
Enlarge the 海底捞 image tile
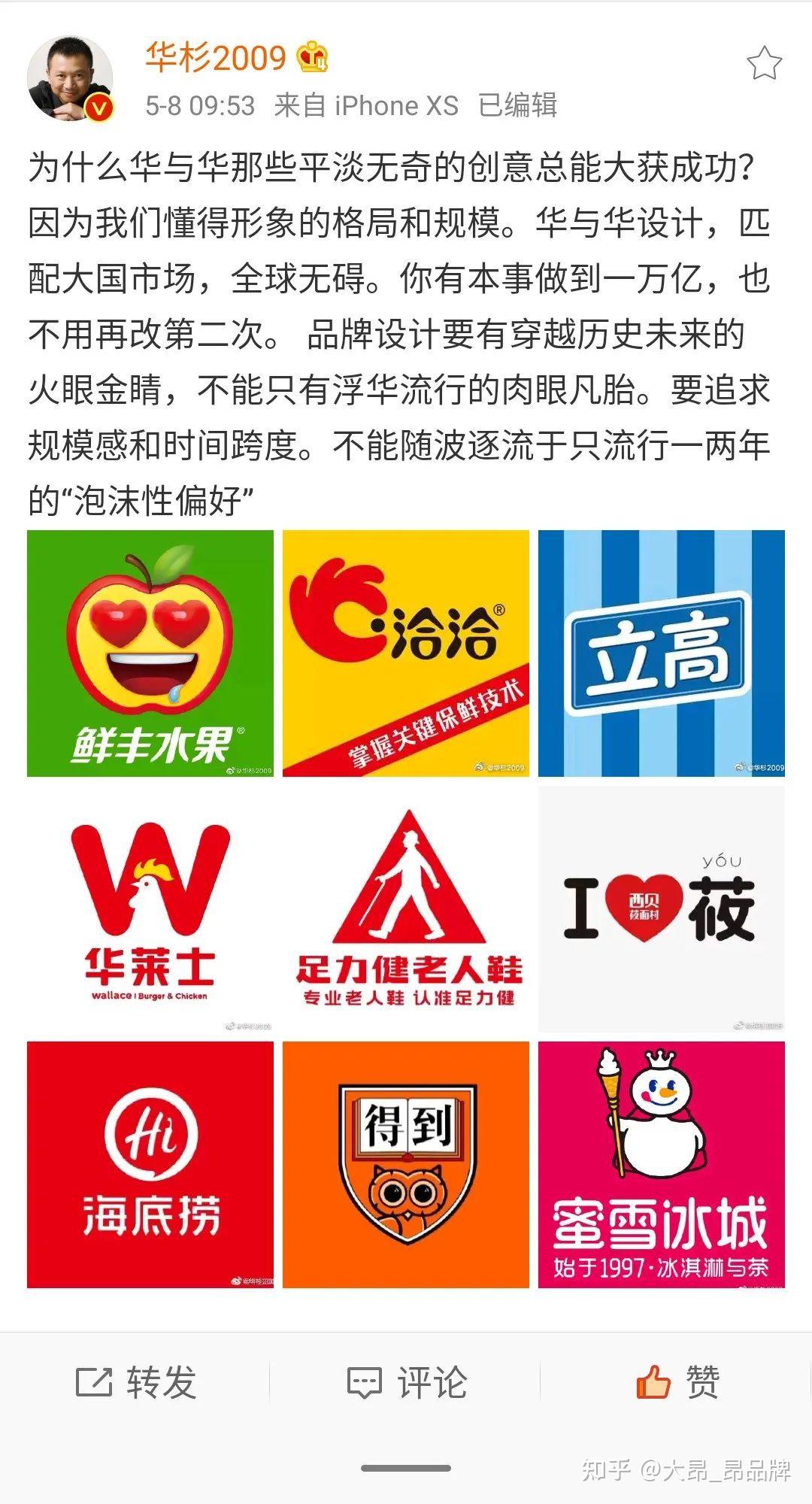pyautogui.click(x=150, y=1165)
